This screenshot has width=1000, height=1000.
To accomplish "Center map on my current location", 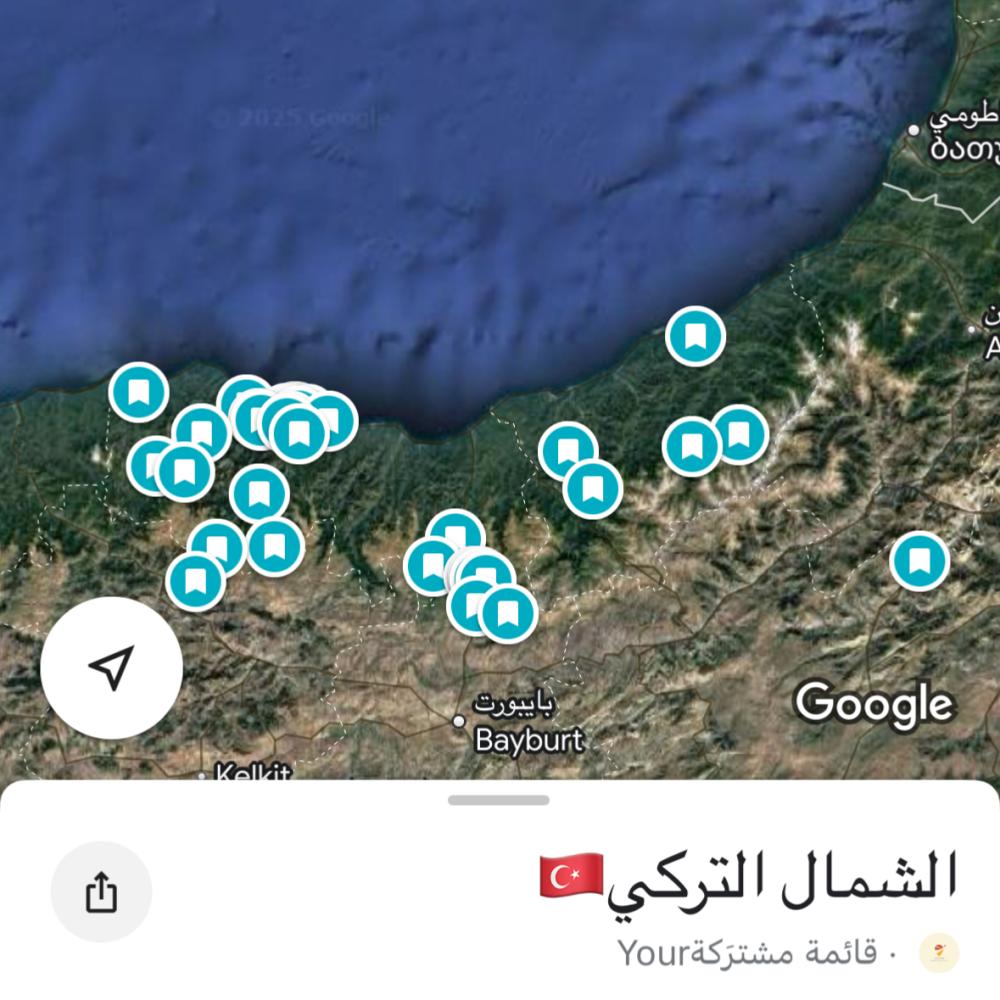I will coord(111,668).
